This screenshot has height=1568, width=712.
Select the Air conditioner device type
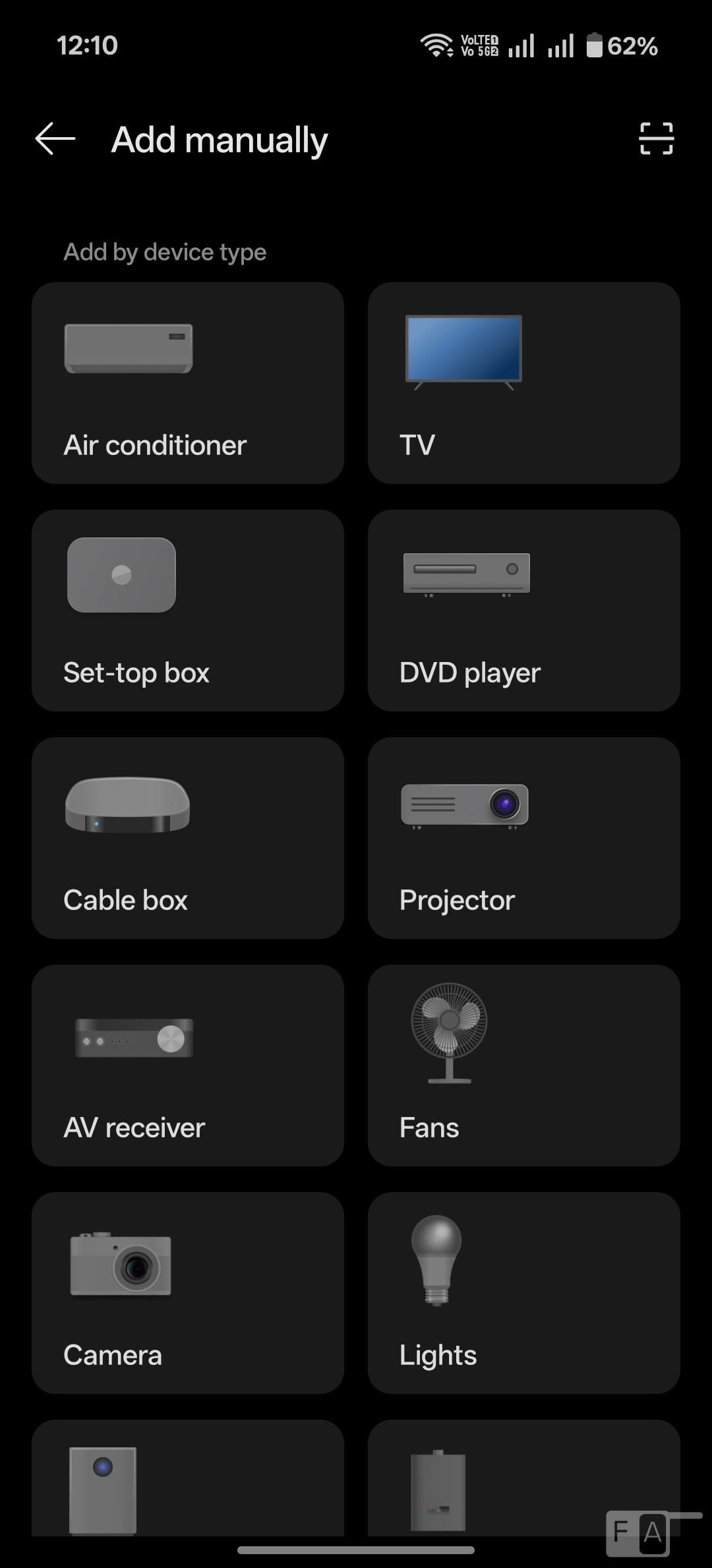tap(188, 383)
